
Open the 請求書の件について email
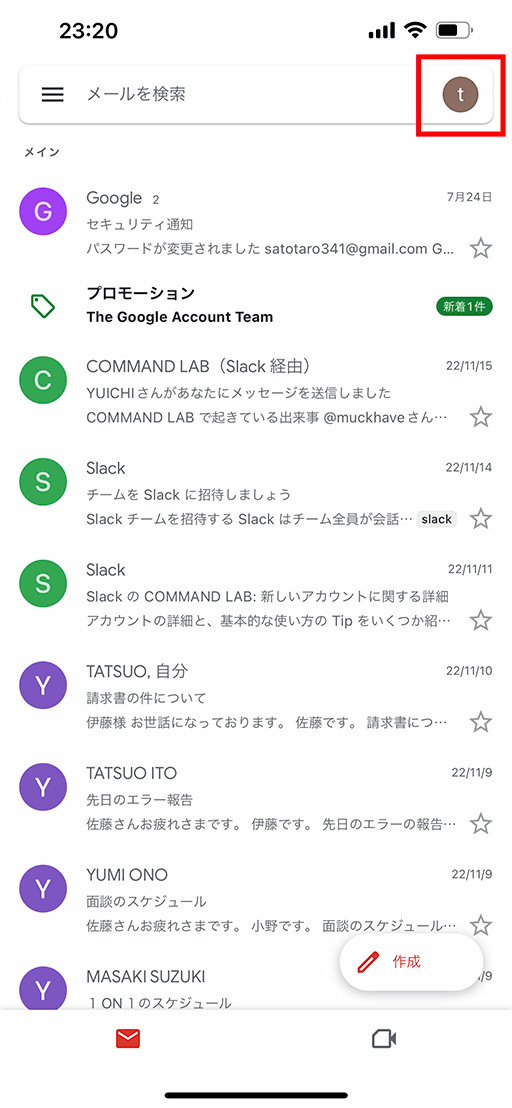pos(256,697)
